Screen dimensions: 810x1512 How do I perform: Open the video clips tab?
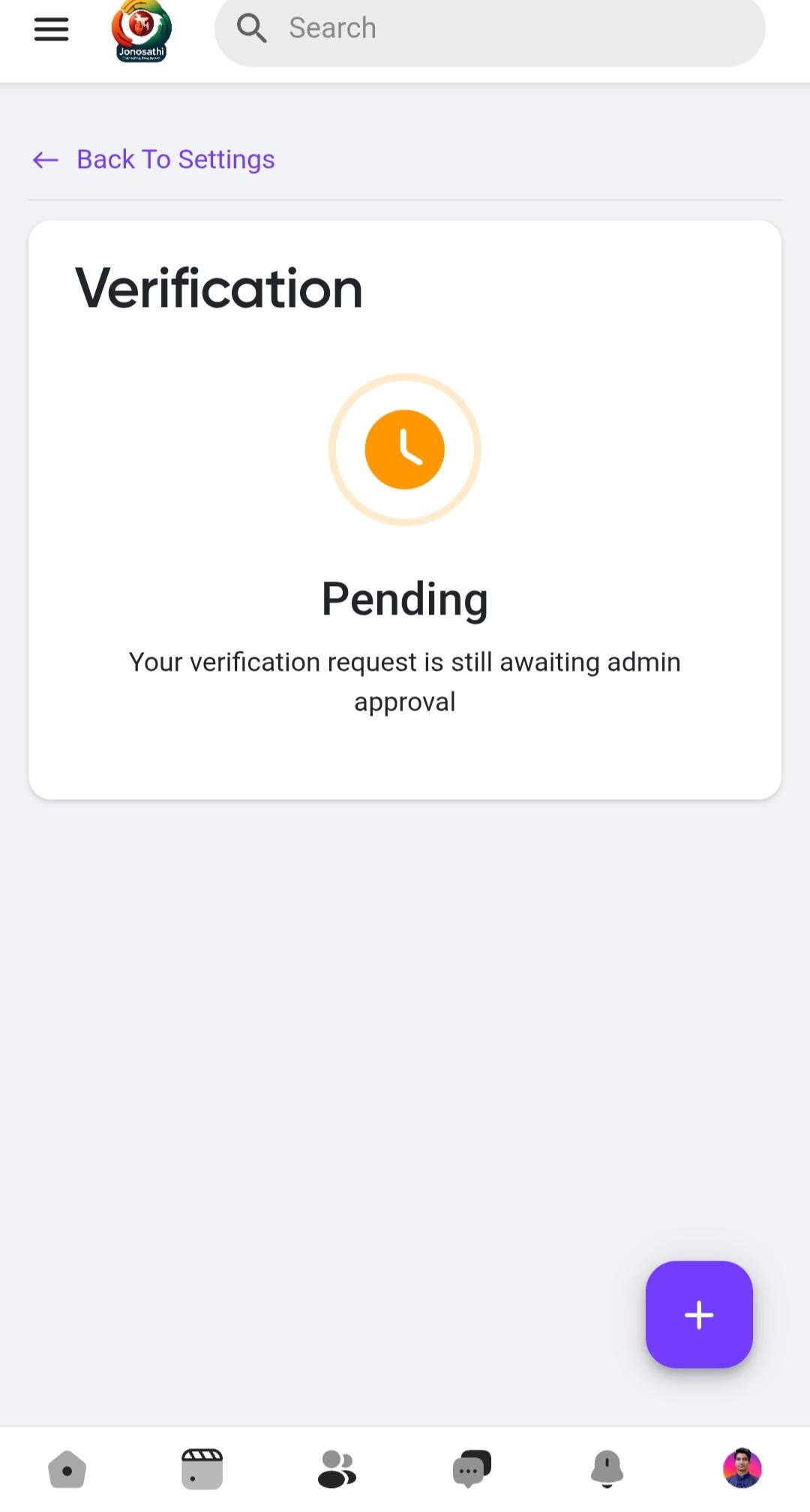pyautogui.click(x=202, y=1468)
